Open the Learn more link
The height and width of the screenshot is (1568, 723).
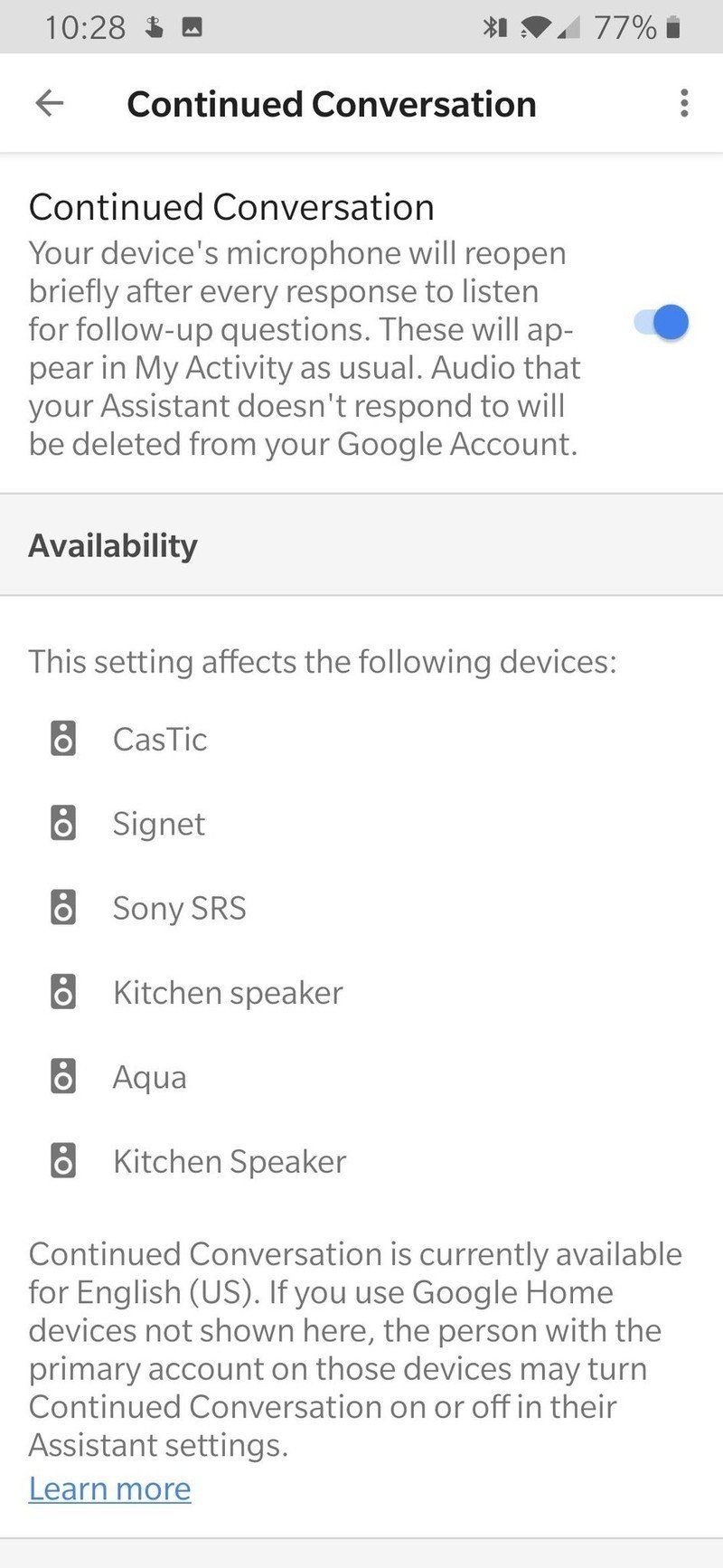(110, 1488)
